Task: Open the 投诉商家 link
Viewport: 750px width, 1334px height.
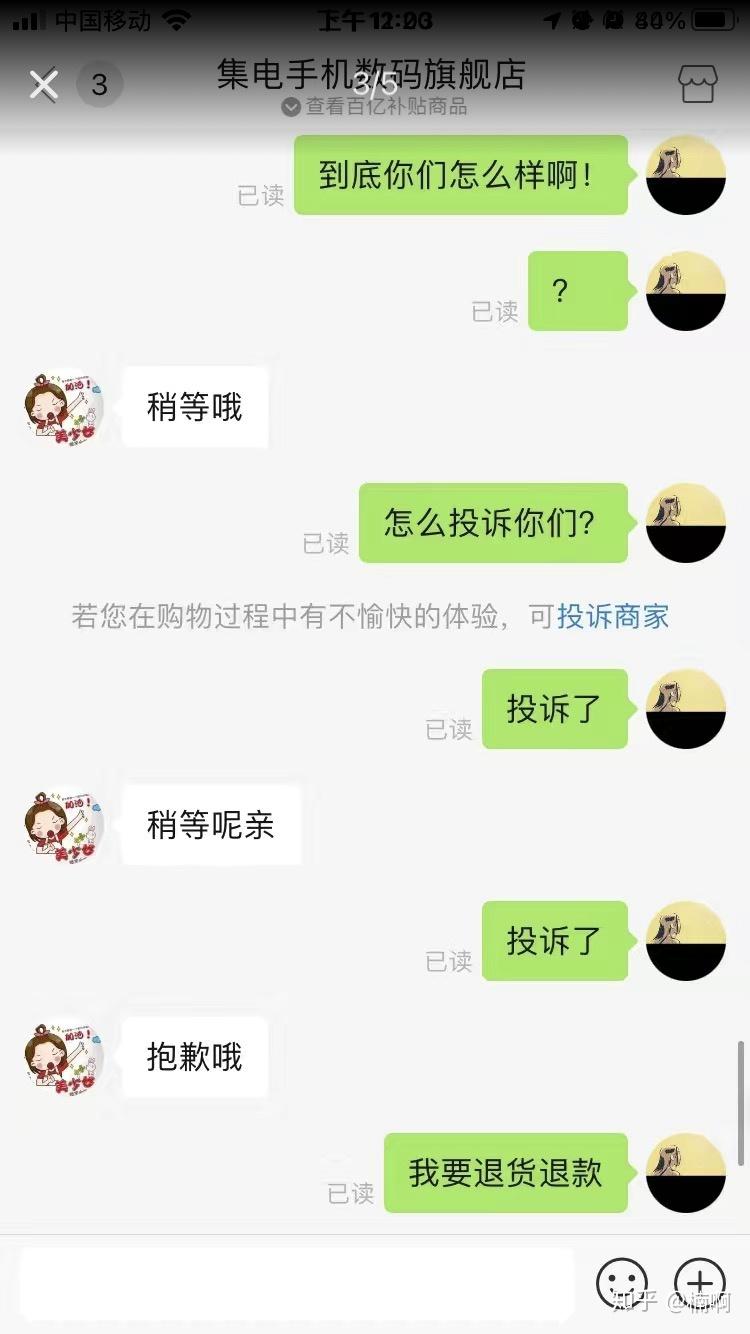Action: (613, 616)
